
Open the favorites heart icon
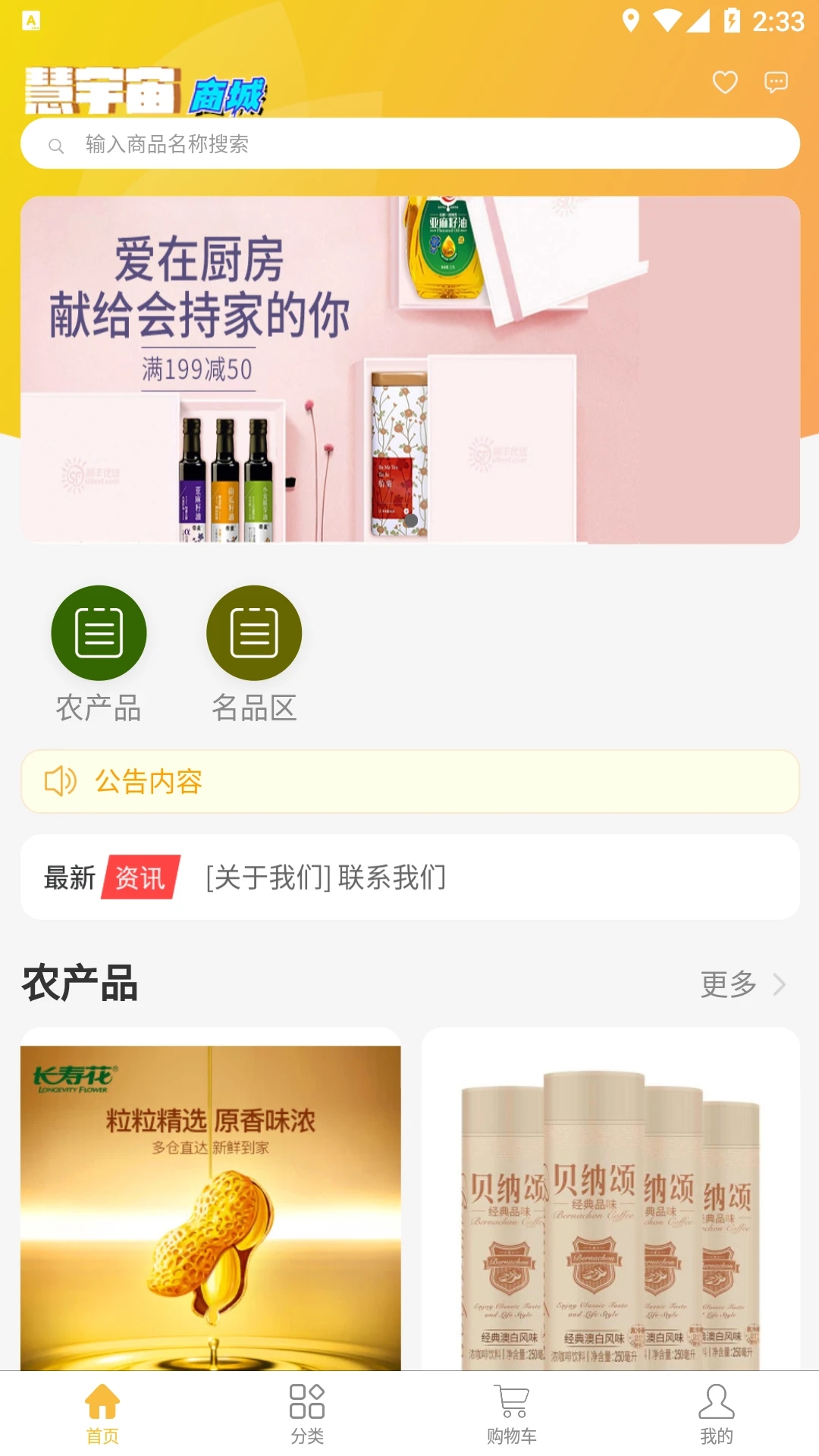(725, 82)
